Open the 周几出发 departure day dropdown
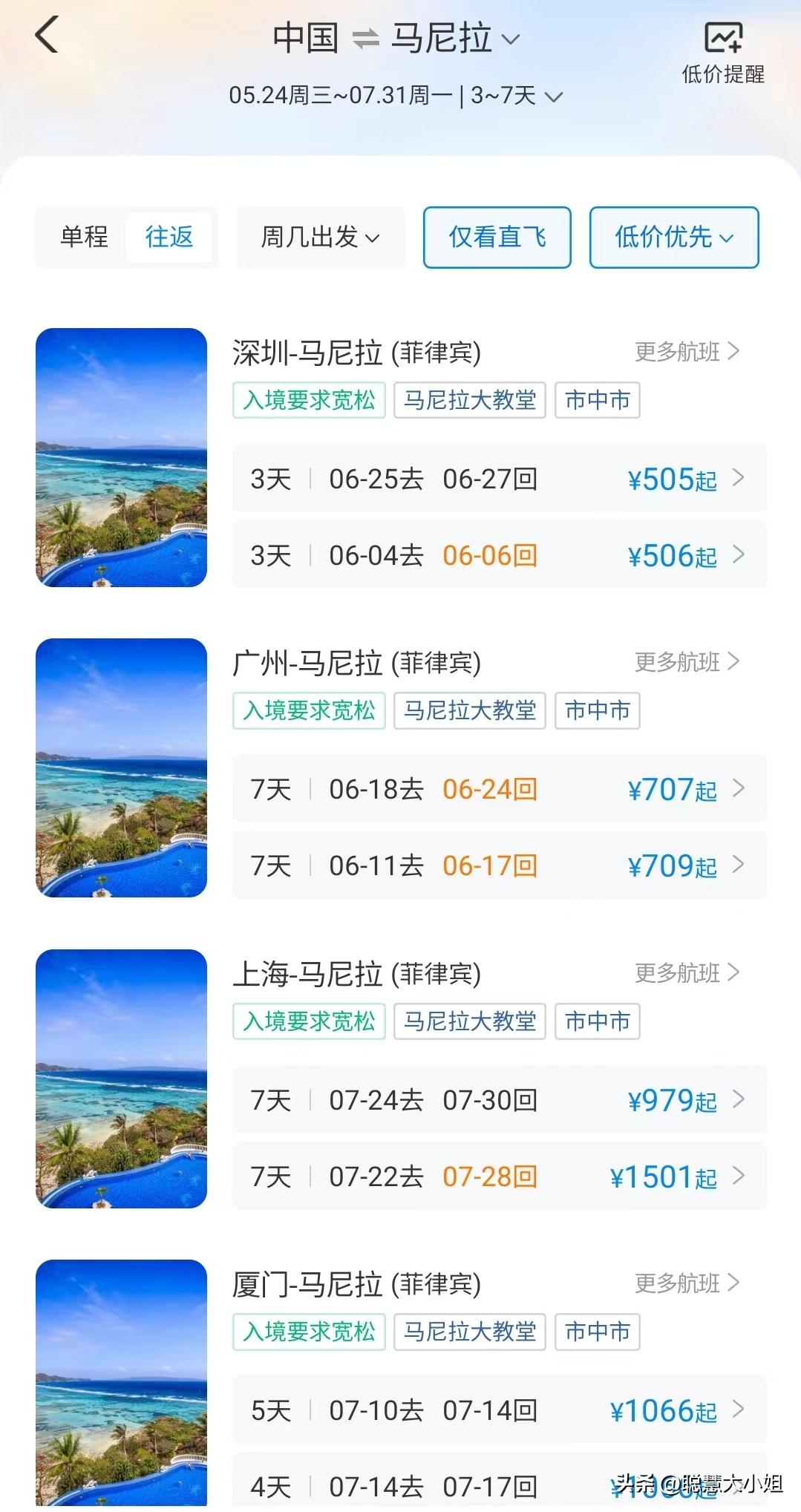This screenshot has height=1512, width=801. (x=319, y=238)
